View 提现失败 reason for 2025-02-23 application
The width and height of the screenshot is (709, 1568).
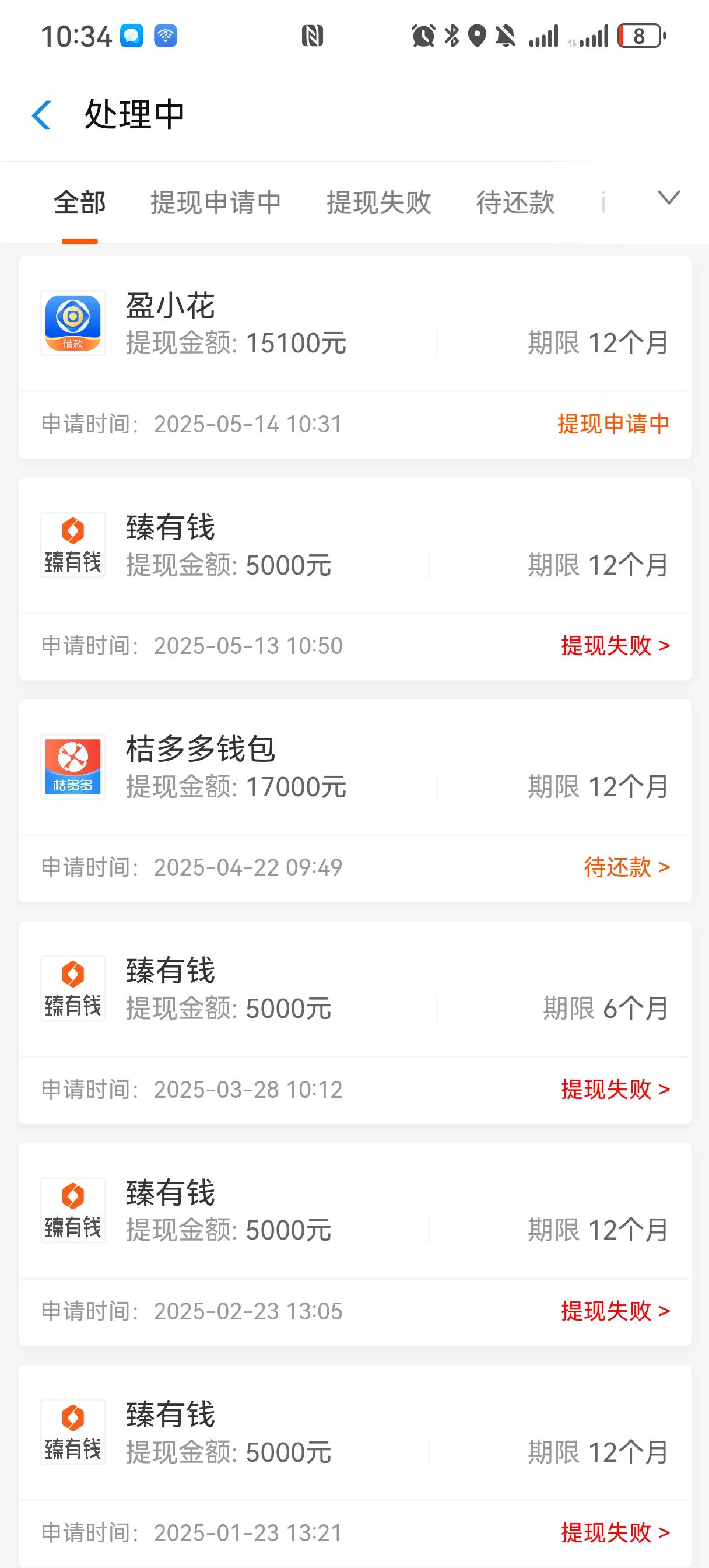pos(615,1311)
